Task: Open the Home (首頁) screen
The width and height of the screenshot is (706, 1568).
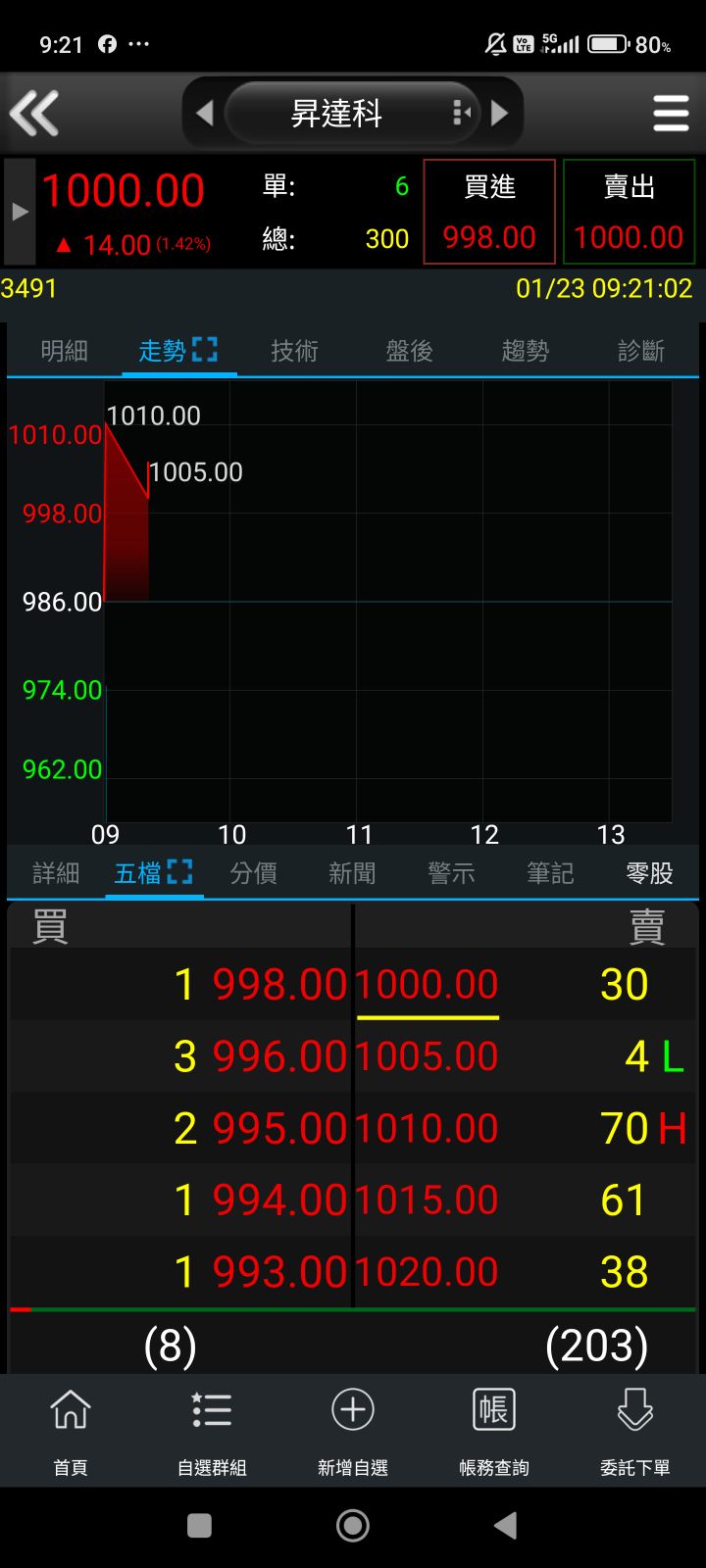Action: (70, 1430)
